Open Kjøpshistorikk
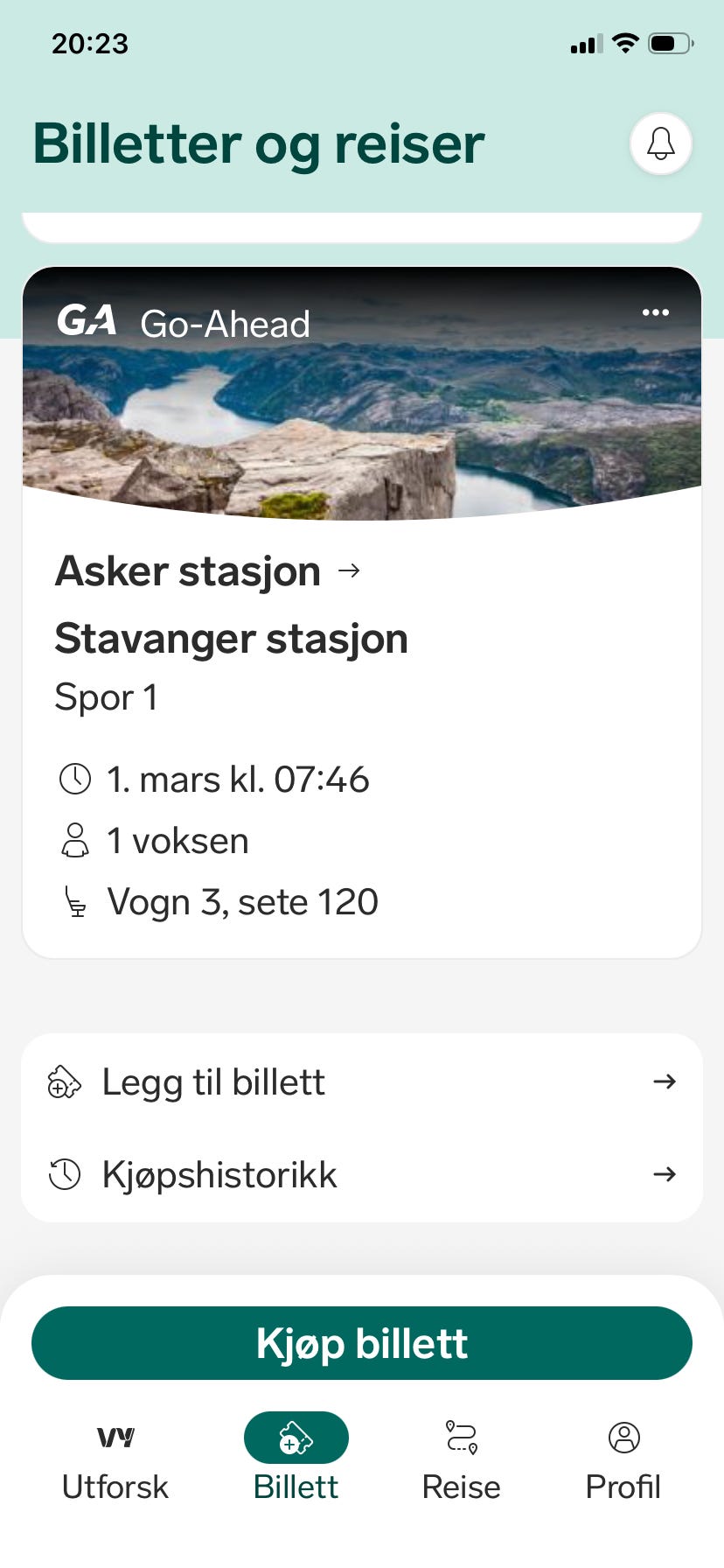The image size is (724, 1568). [220, 1174]
